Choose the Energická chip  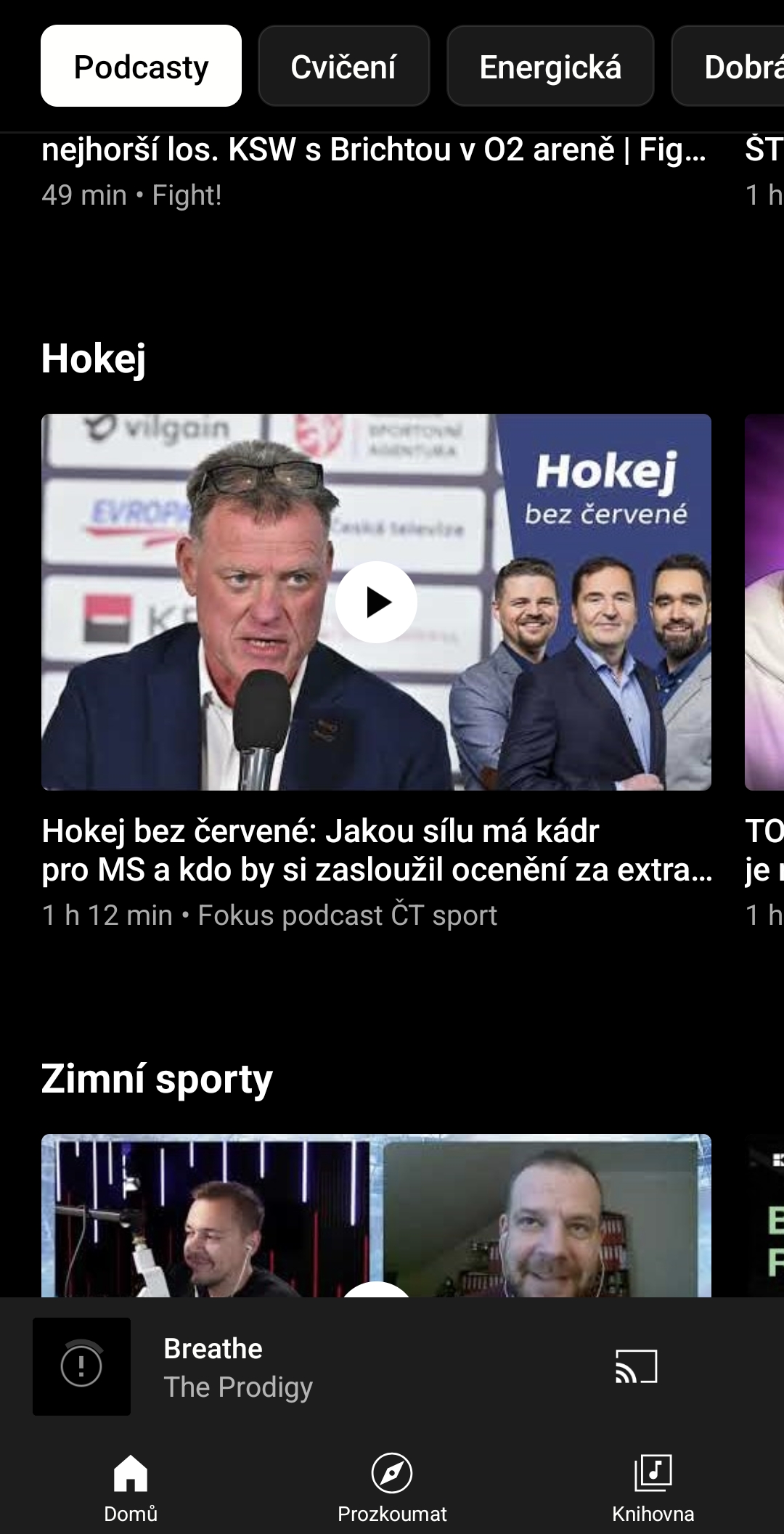click(x=550, y=66)
